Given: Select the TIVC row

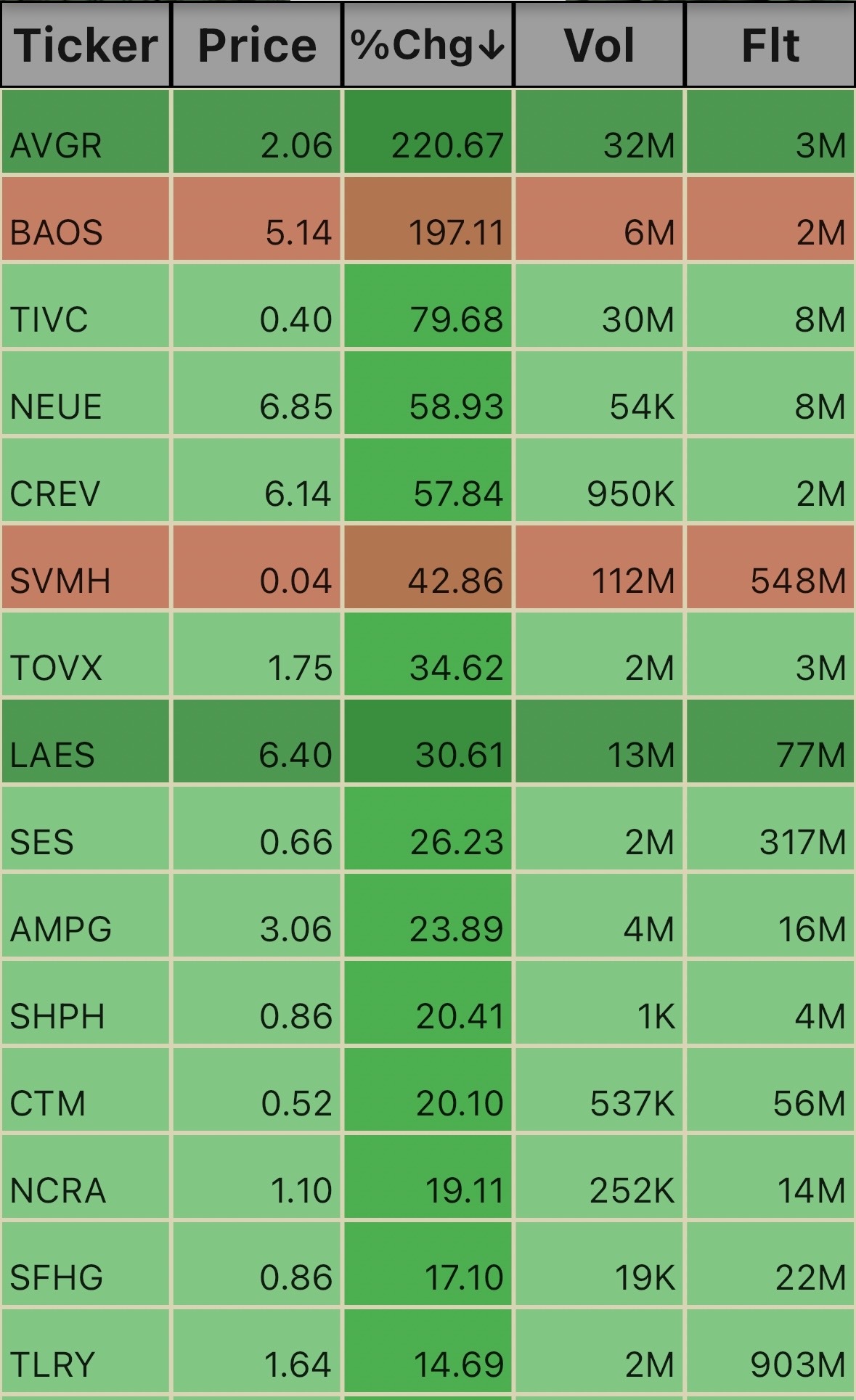Looking at the screenshot, I should 428,306.
